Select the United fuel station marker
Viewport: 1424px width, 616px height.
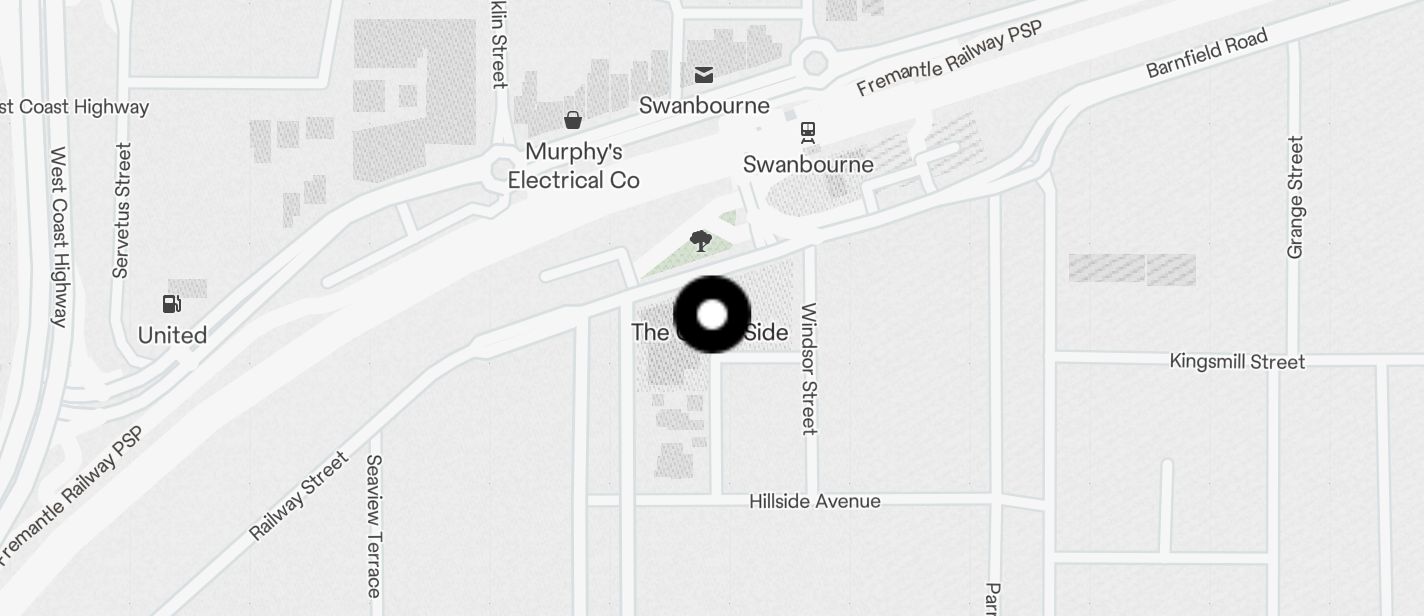point(172,303)
